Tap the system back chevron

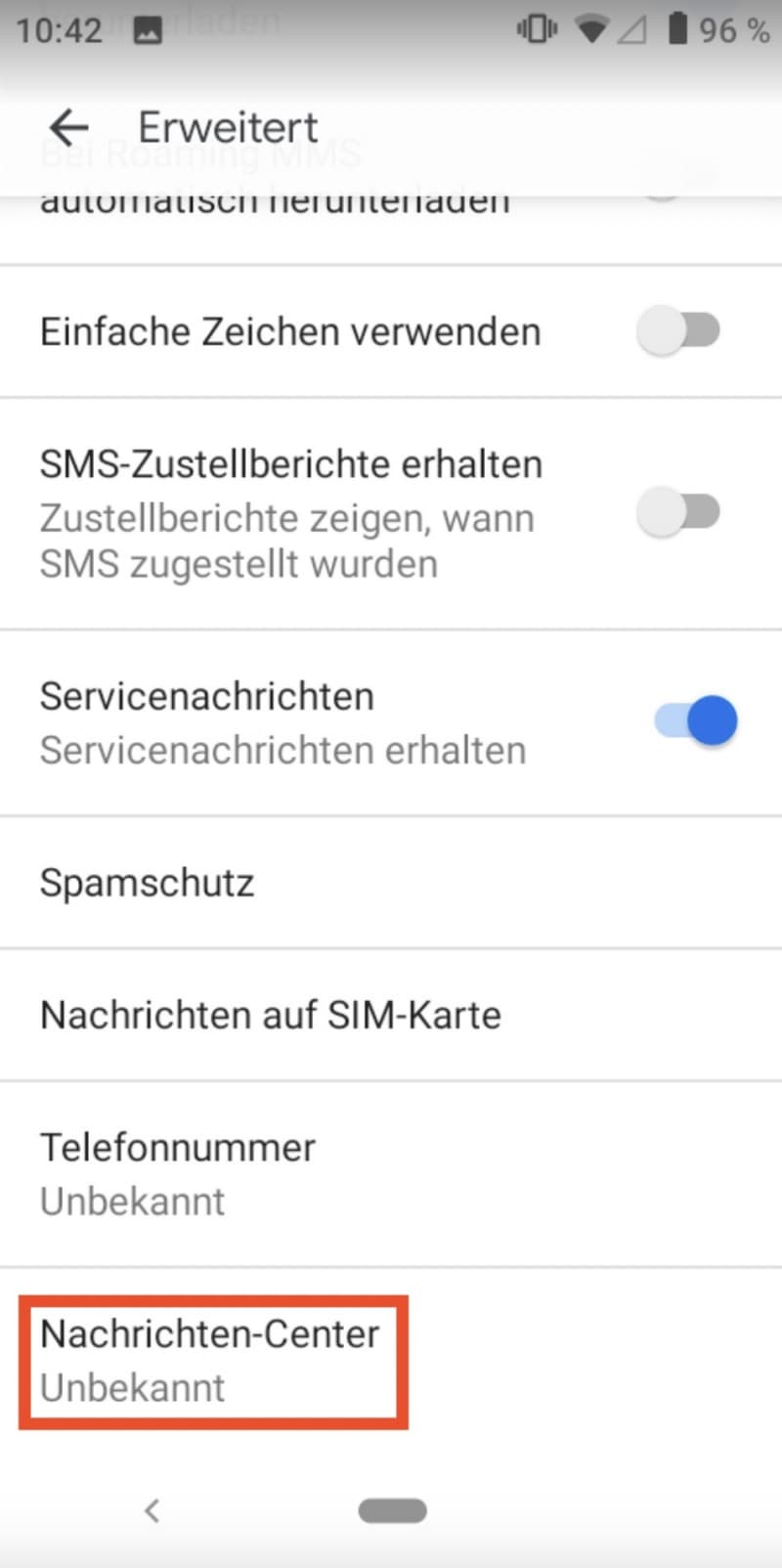click(152, 1510)
